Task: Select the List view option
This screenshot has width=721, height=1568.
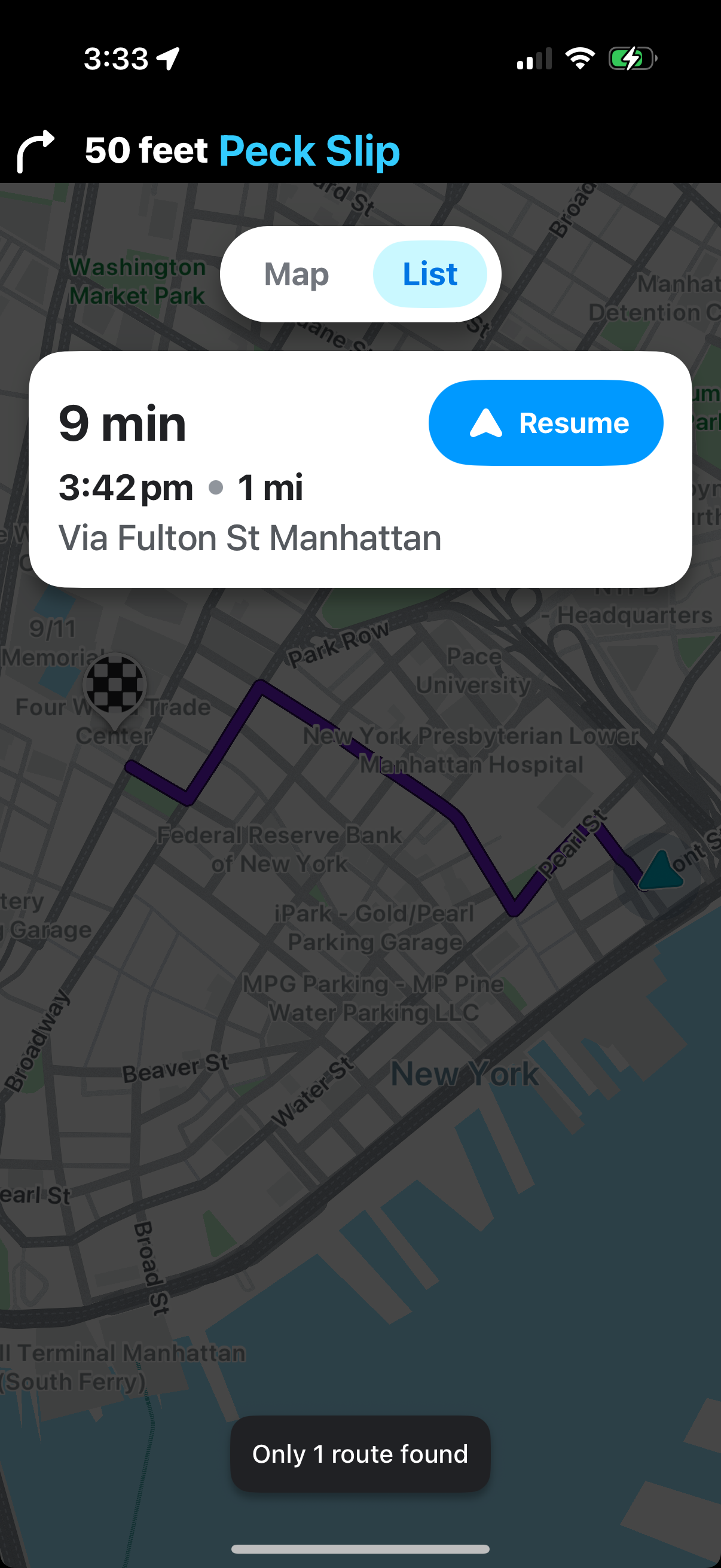Action: 430,274
